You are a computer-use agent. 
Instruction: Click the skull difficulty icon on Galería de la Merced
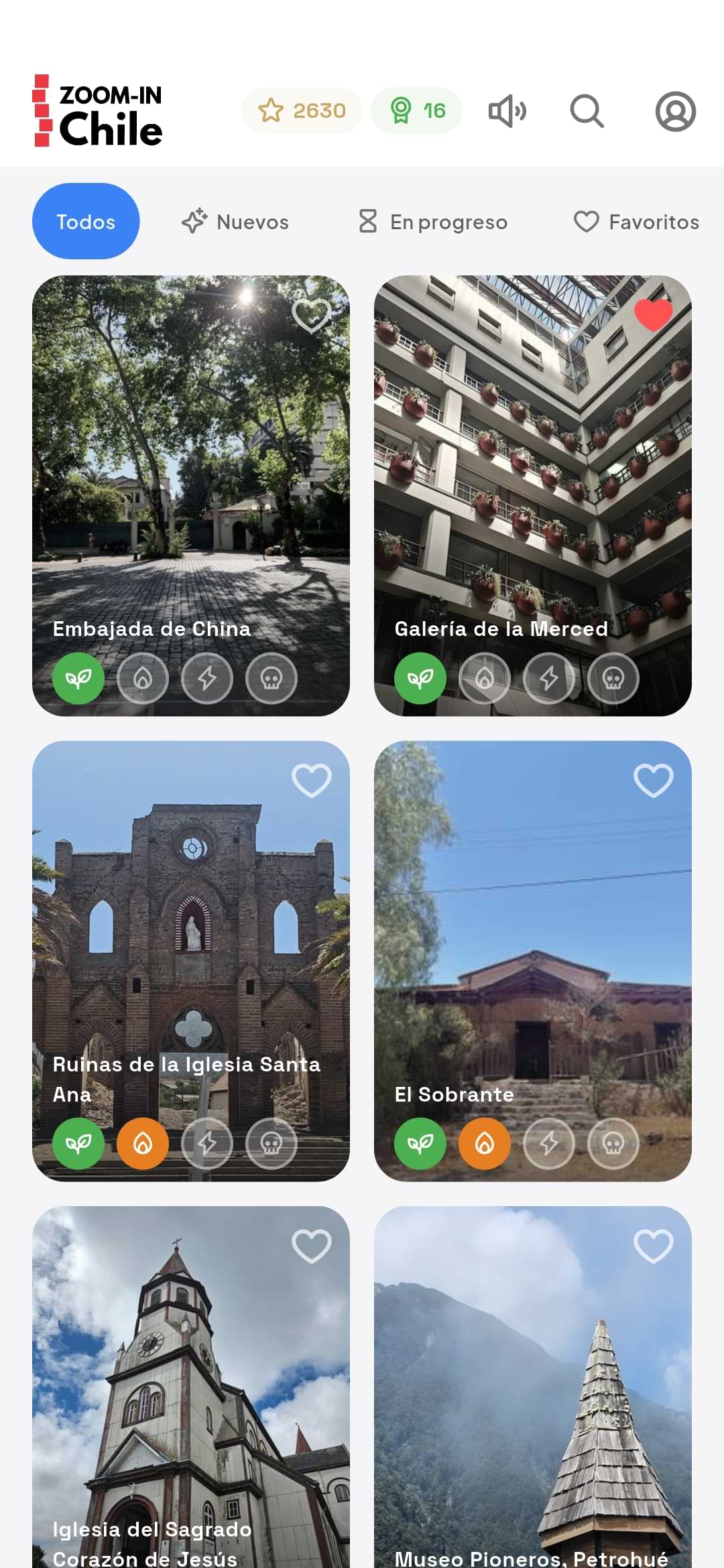(613, 678)
